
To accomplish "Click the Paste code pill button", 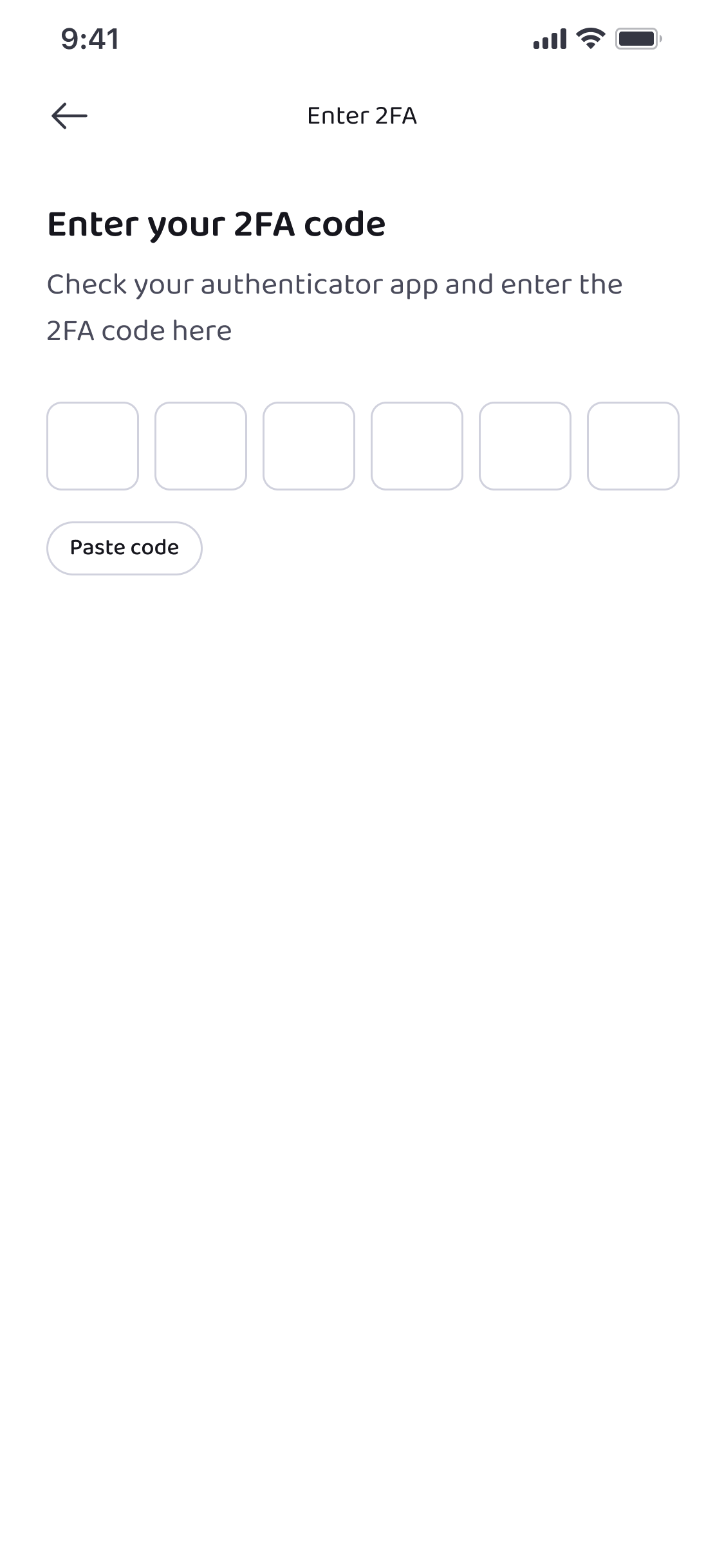I will (124, 548).
